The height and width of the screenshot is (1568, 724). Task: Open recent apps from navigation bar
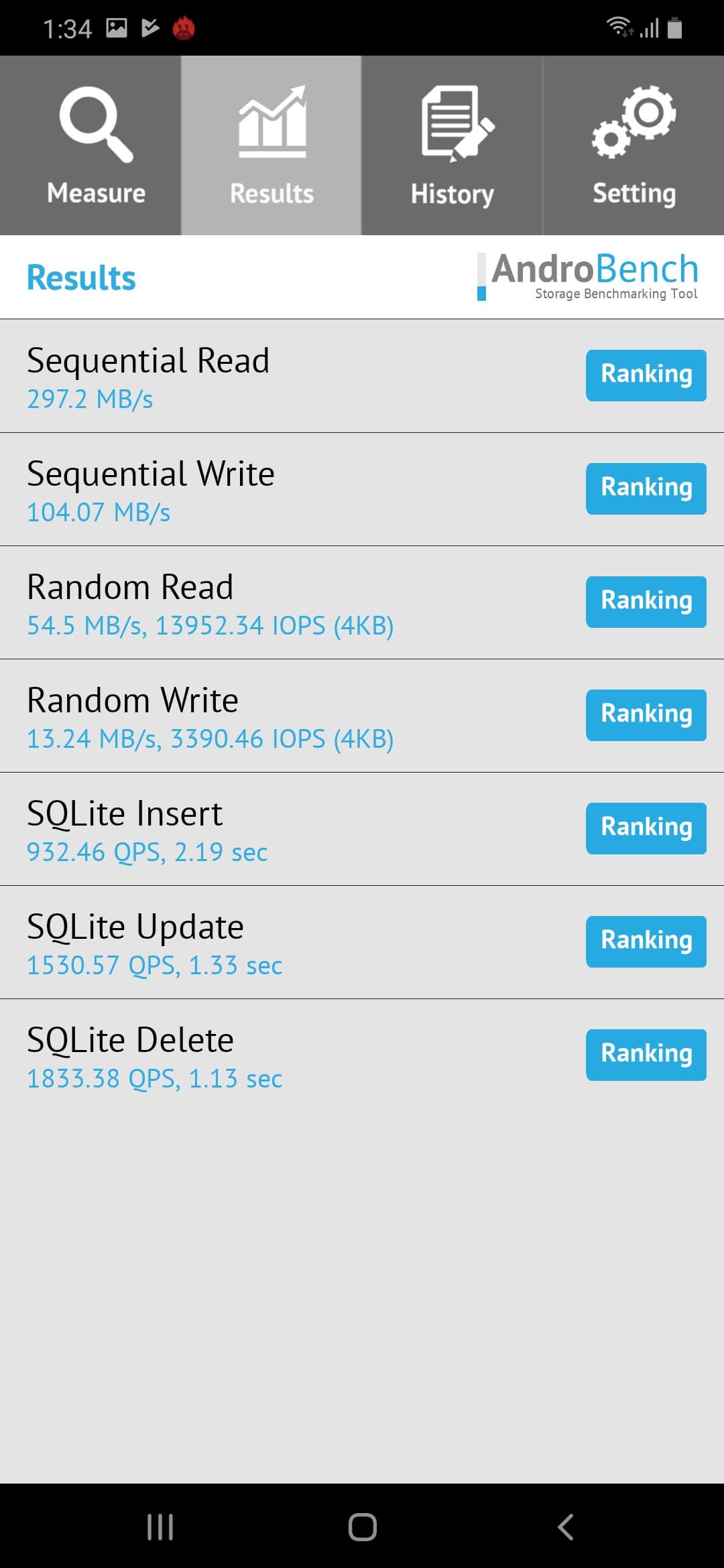click(x=160, y=1527)
